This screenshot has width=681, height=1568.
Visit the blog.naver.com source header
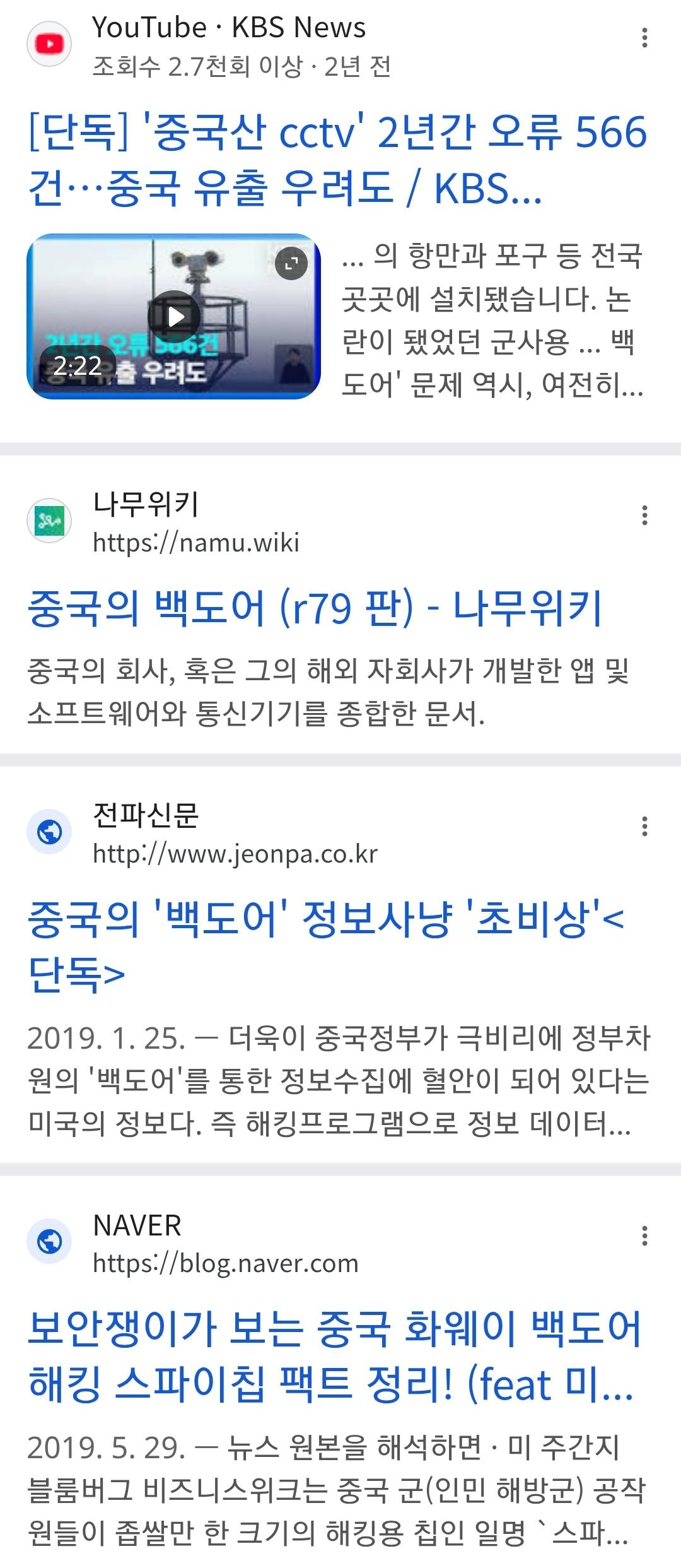225,1244
